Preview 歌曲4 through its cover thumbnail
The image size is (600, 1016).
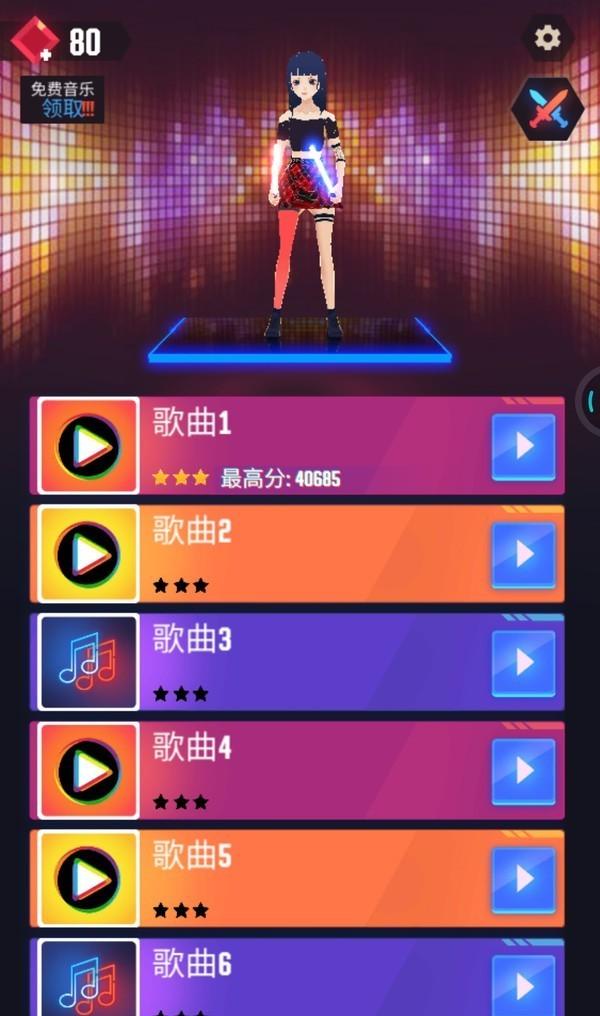88,770
